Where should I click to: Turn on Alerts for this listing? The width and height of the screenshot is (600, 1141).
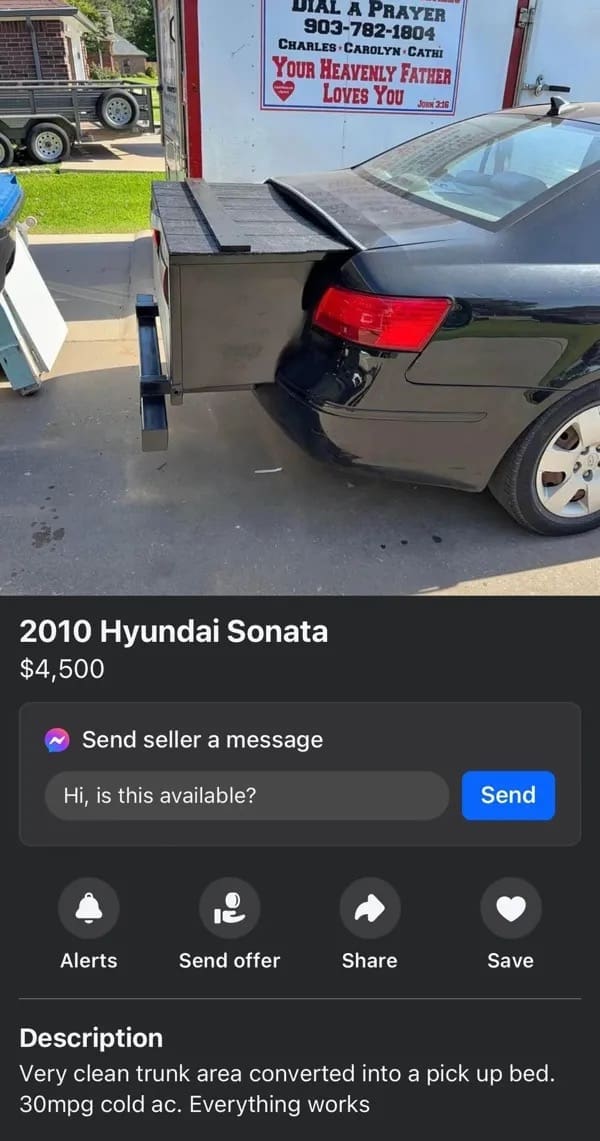tap(89, 908)
